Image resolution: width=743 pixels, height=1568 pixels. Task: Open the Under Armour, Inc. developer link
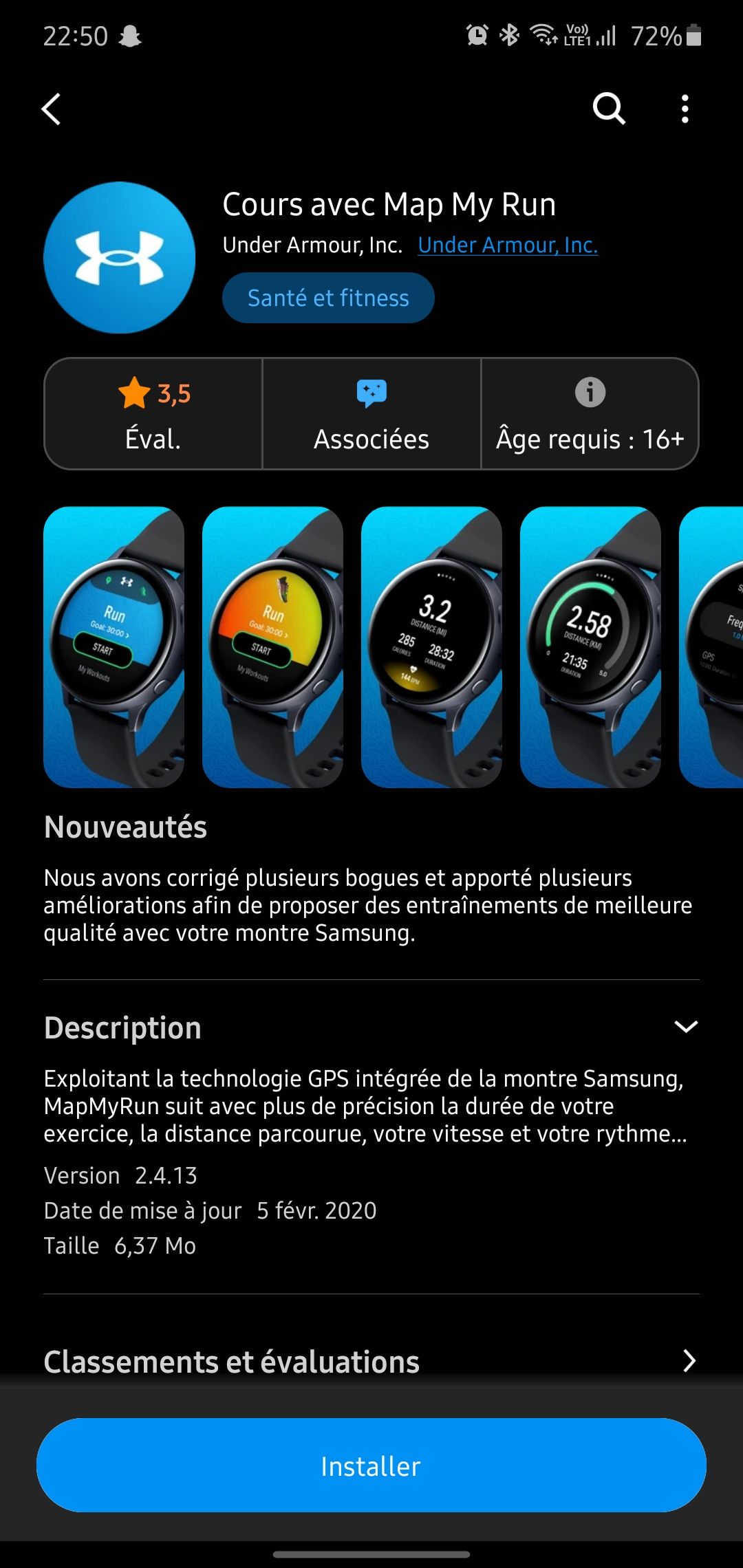508,245
